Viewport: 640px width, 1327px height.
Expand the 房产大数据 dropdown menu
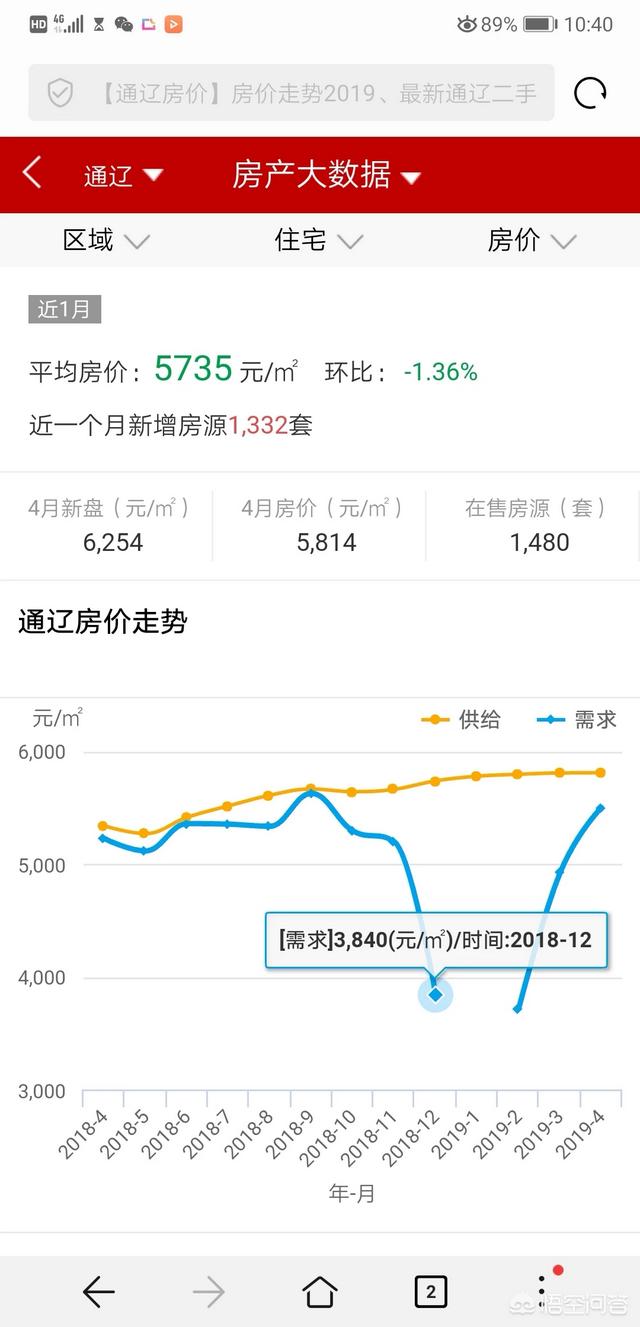(326, 175)
